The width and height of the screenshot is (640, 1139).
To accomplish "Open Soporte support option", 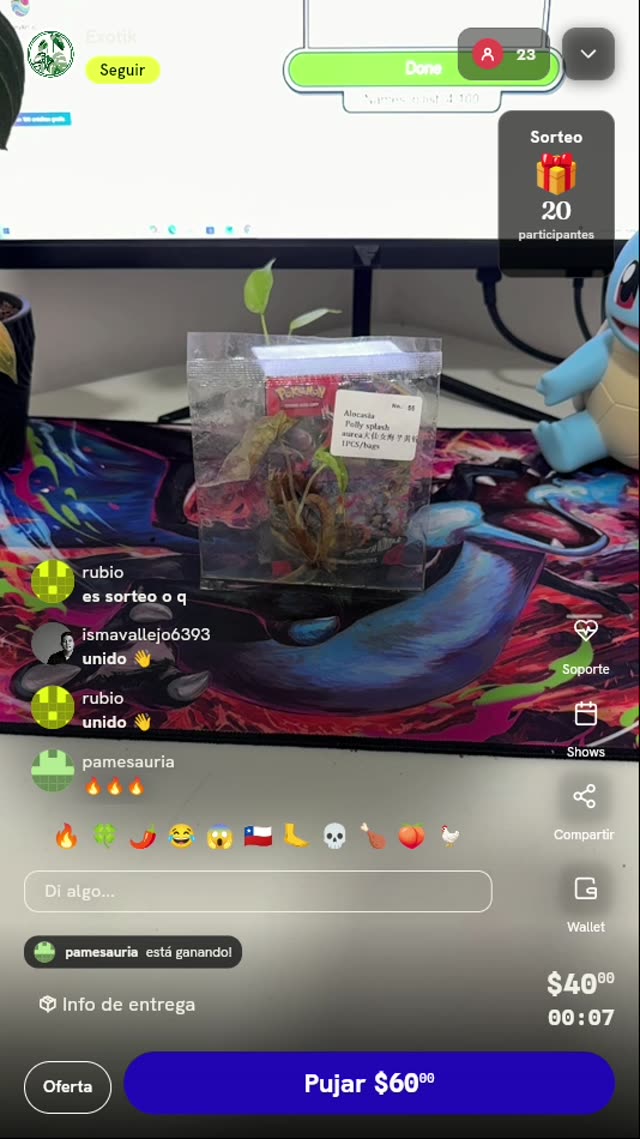I will click(x=586, y=646).
